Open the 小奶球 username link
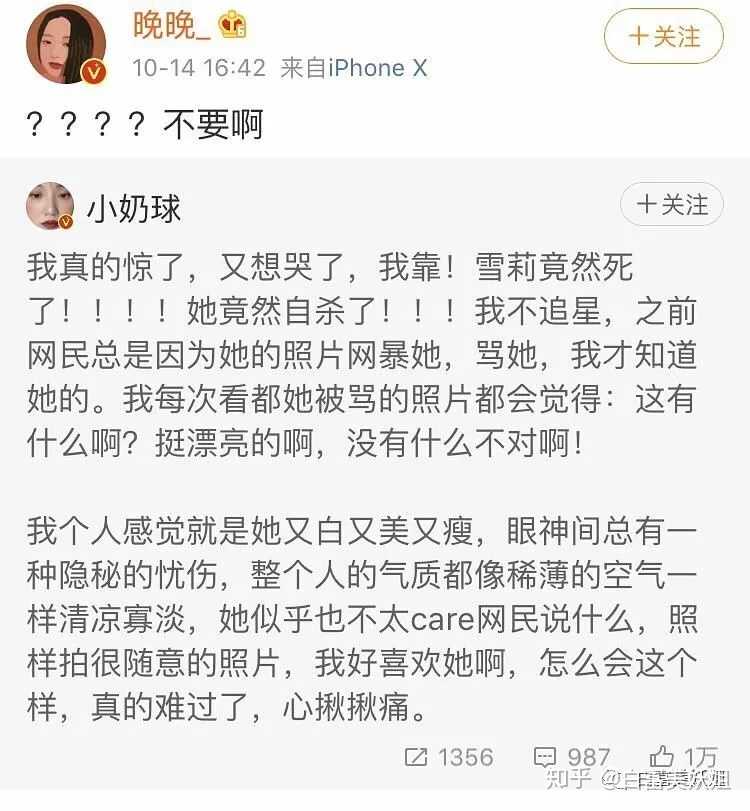The image size is (750, 811). tap(134, 208)
